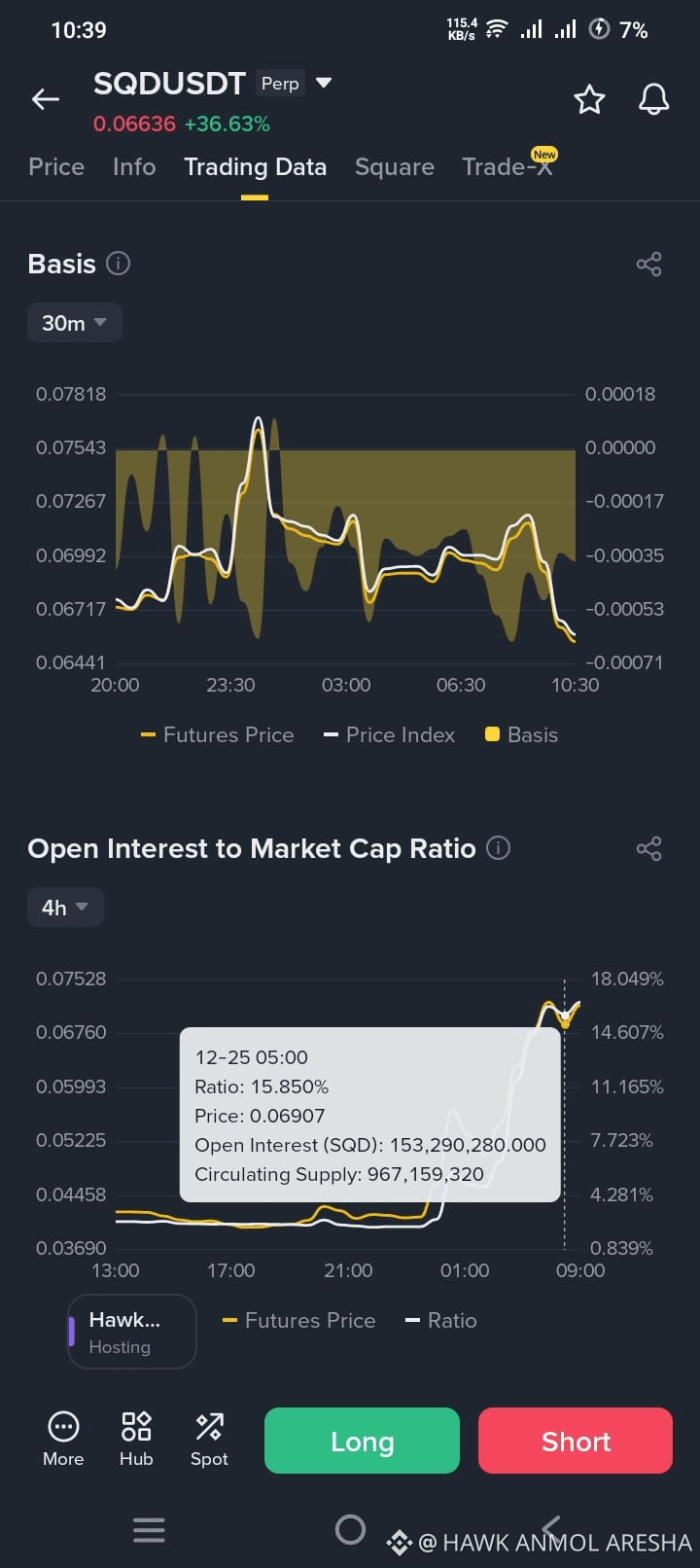
Task: Open info for Open Interest to Market Cap Ratio
Action: click(497, 848)
